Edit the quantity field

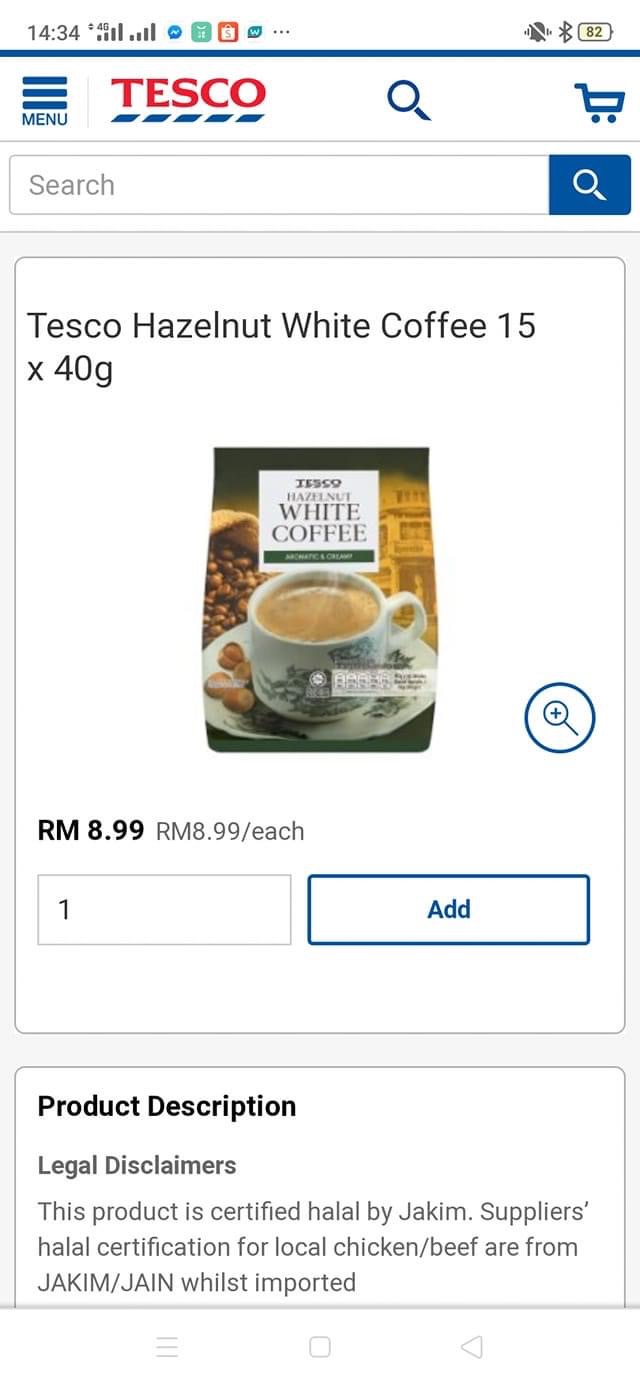coord(164,909)
